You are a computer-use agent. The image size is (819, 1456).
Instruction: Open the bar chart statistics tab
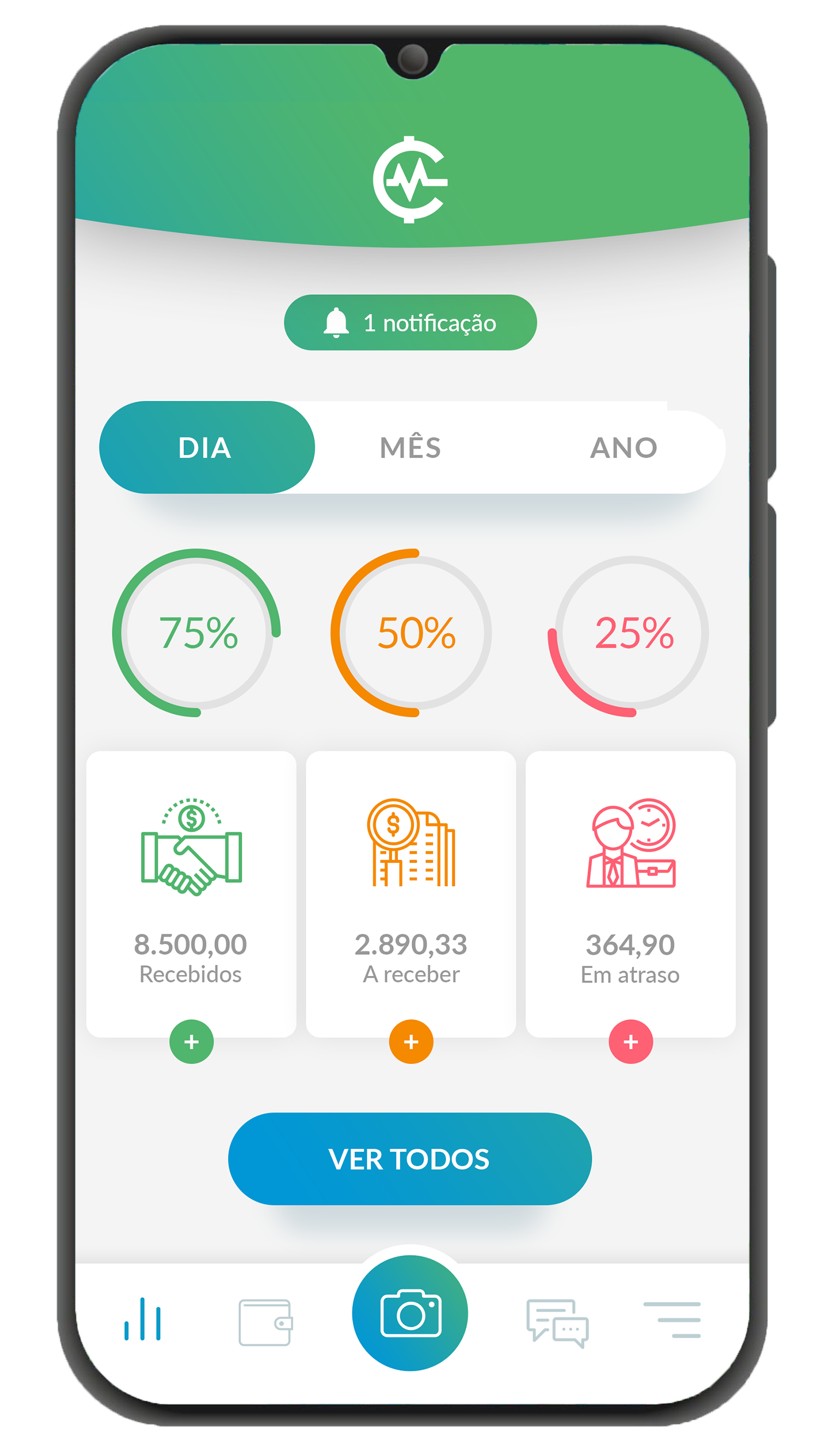(x=143, y=1320)
